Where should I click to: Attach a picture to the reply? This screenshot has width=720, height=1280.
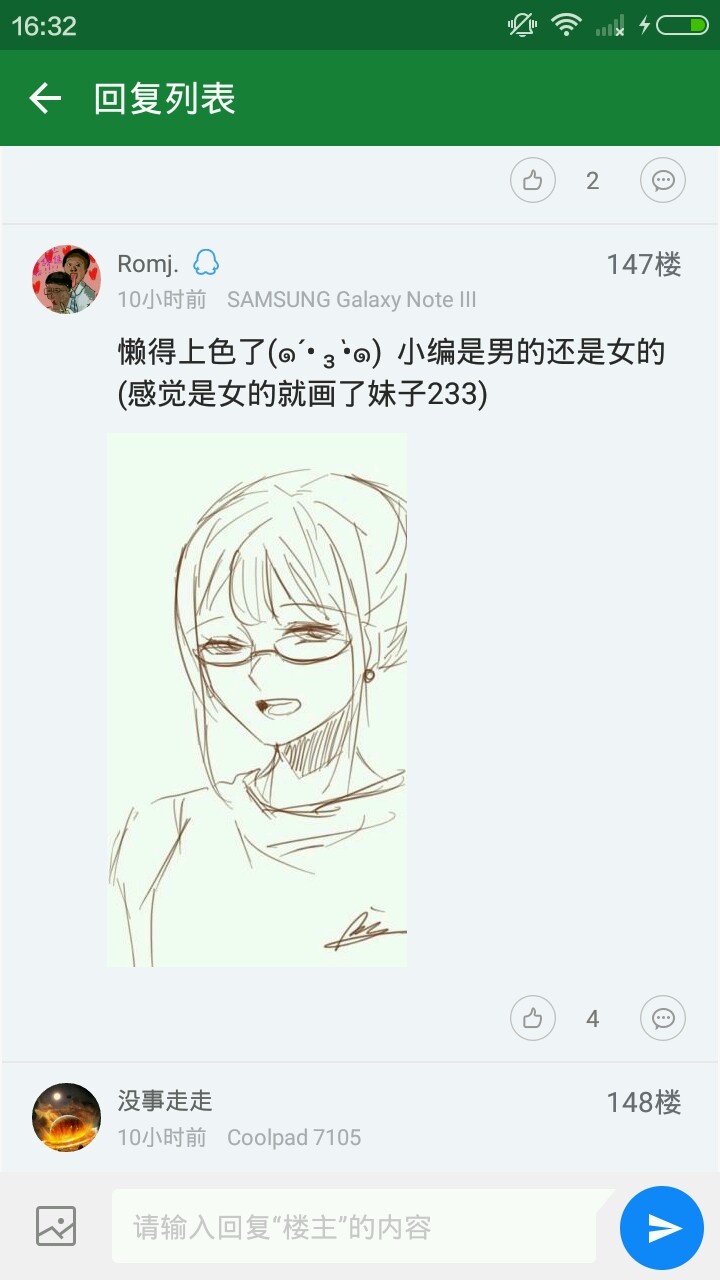pyautogui.click(x=56, y=1226)
